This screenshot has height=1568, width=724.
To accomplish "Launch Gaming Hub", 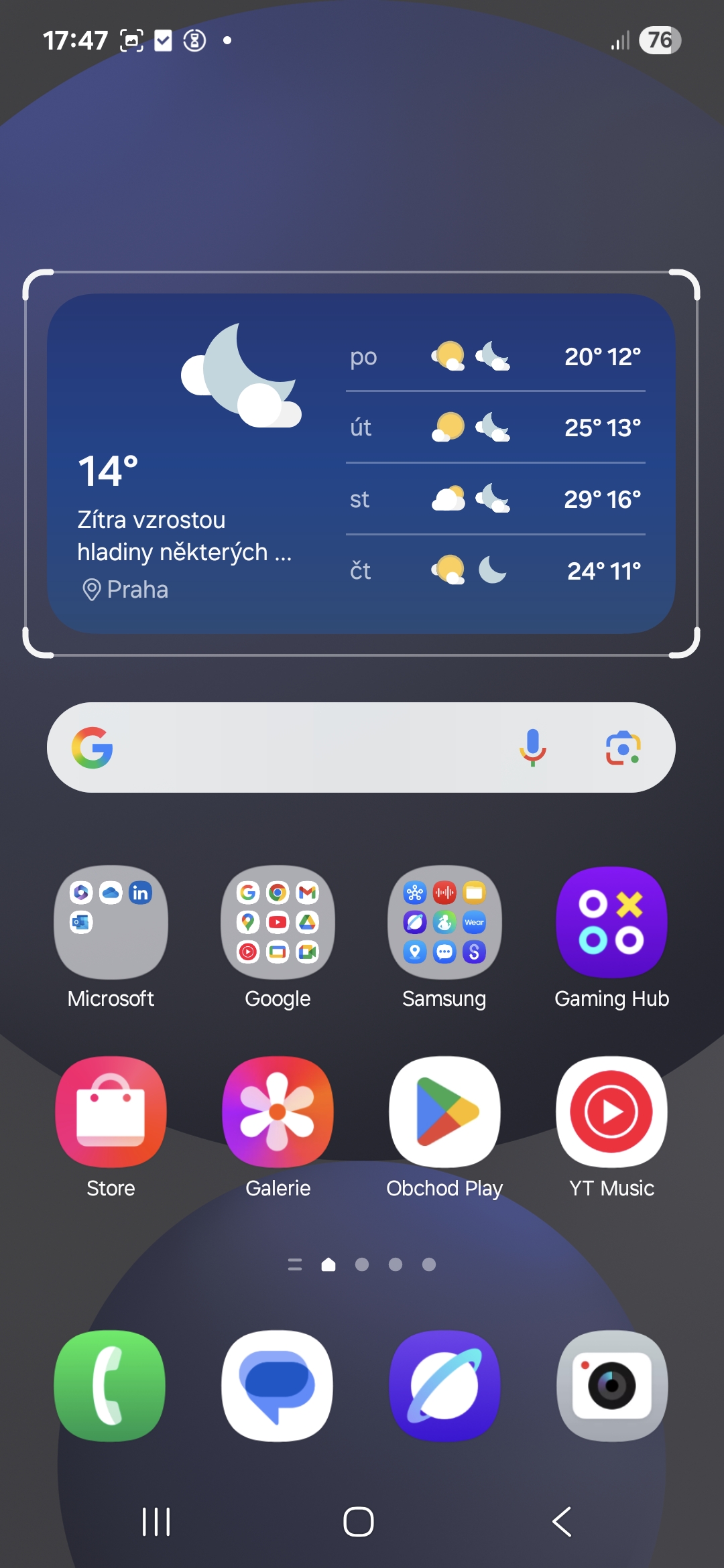I will click(611, 923).
